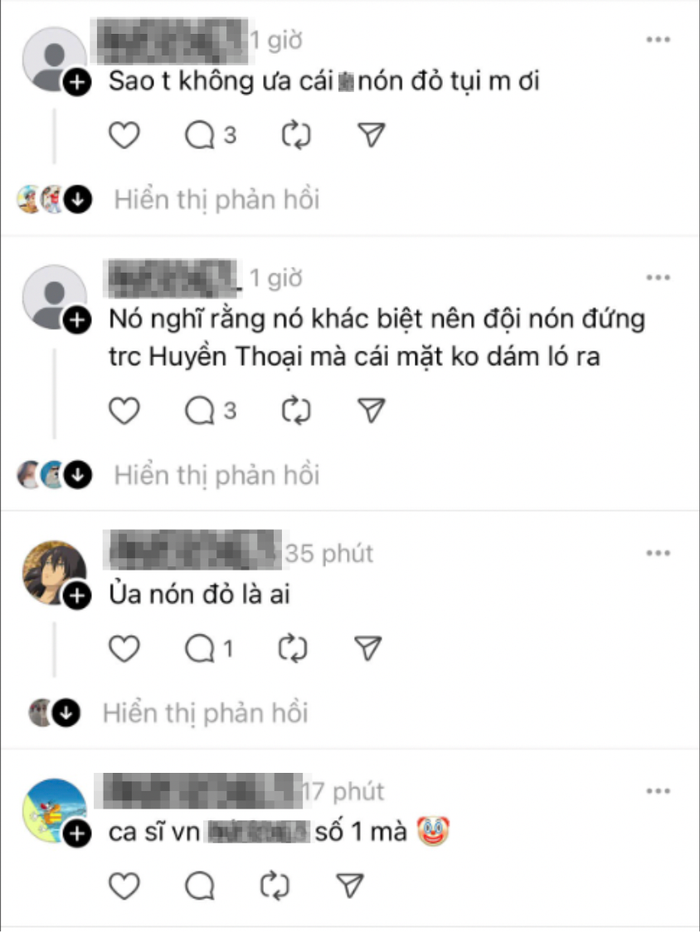
Task: Share the 'Sao t không ưa' comment
Action: point(371,135)
